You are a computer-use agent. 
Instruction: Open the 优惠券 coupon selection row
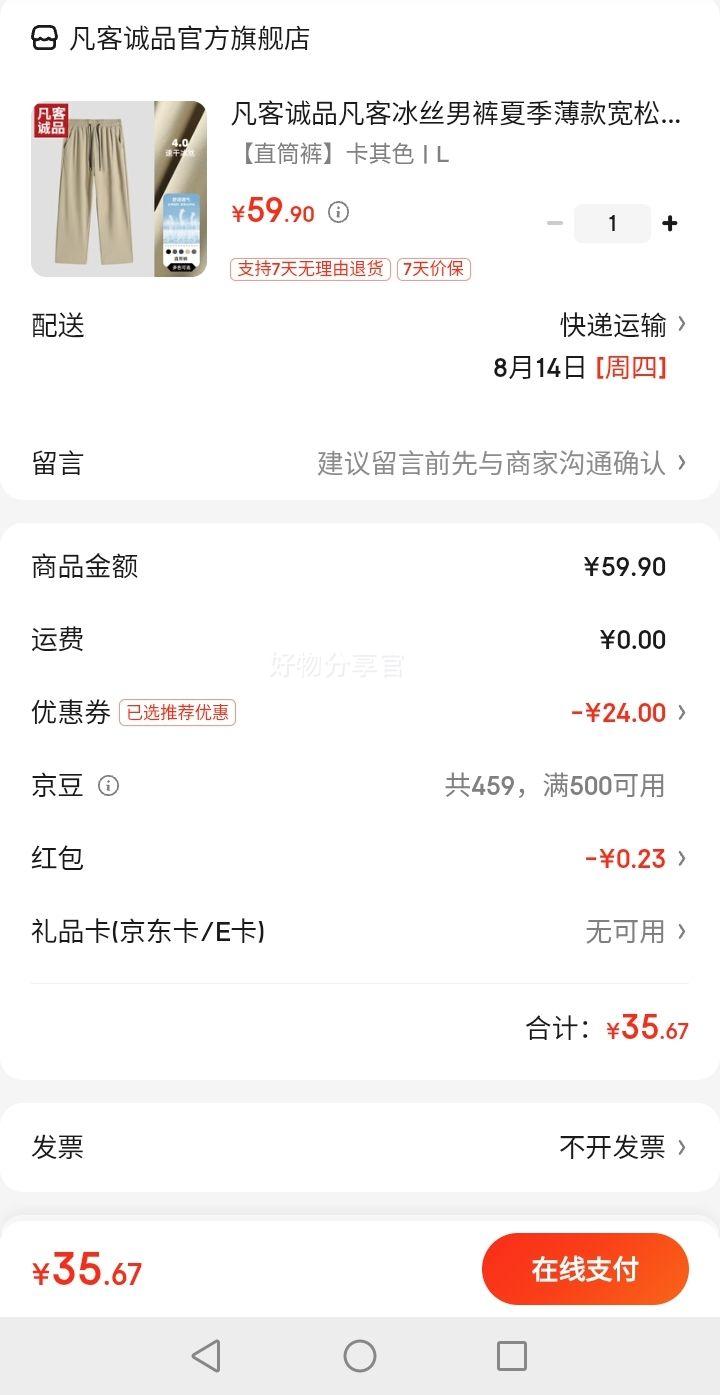point(360,713)
